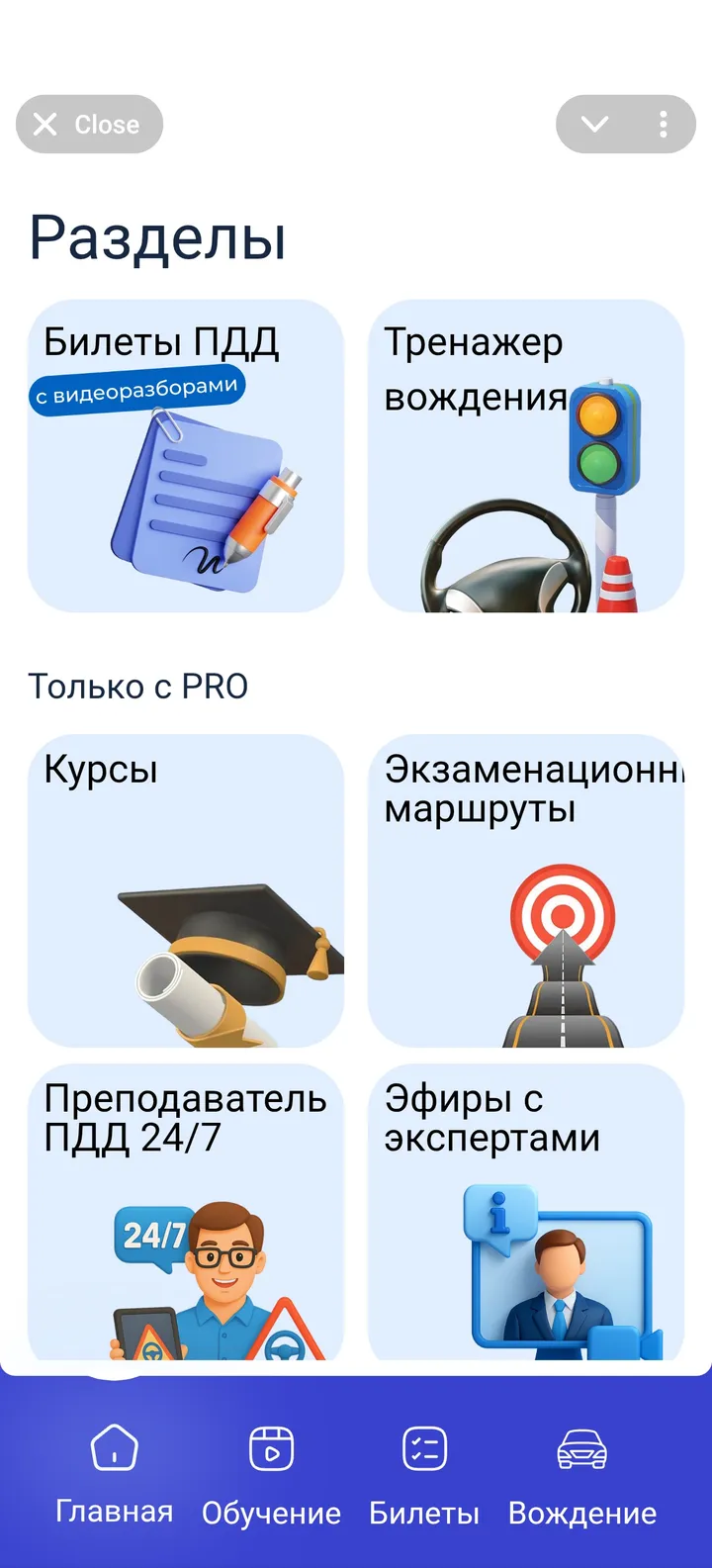Open the Главная home icon in bottom navigation
Image resolution: width=712 pixels, height=1568 pixels.
(114, 1447)
